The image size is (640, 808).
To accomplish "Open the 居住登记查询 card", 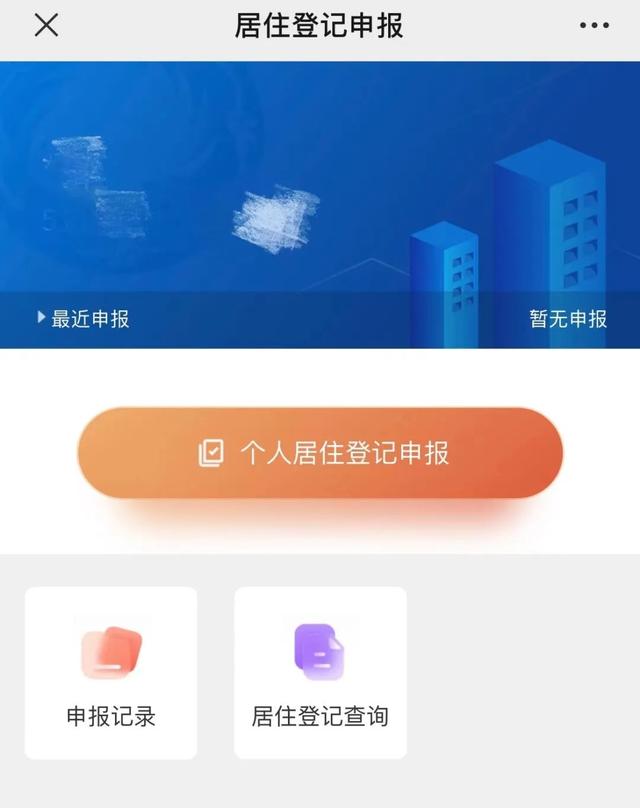I will [320, 672].
